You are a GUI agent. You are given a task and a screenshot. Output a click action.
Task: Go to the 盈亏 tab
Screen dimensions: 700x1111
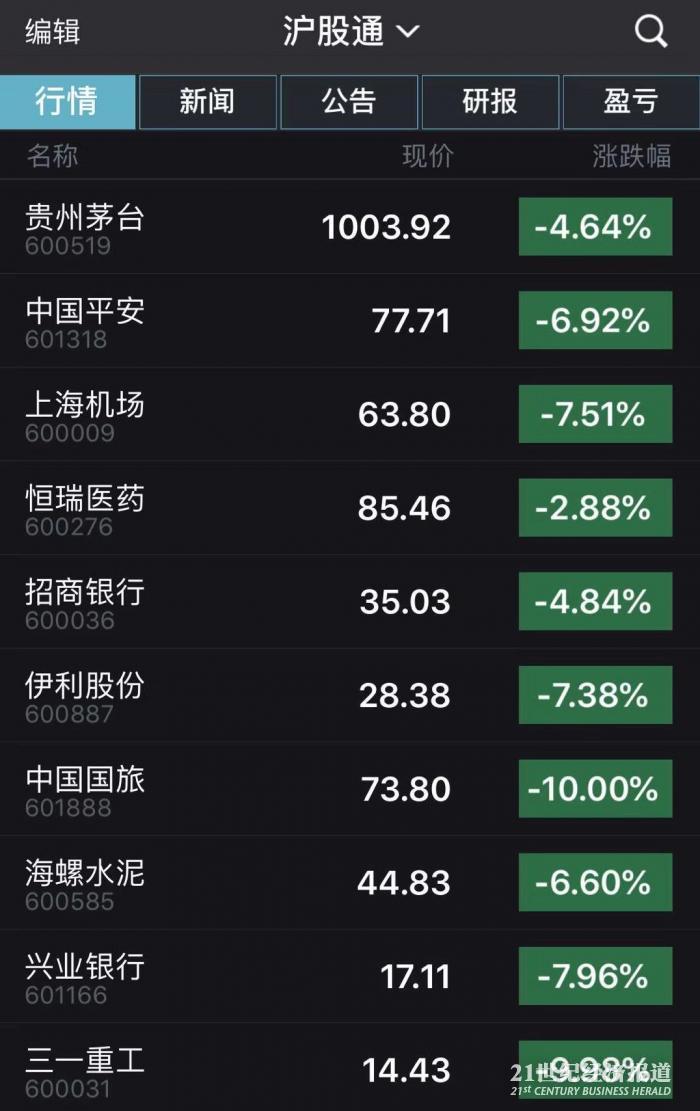tap(631, 102)
